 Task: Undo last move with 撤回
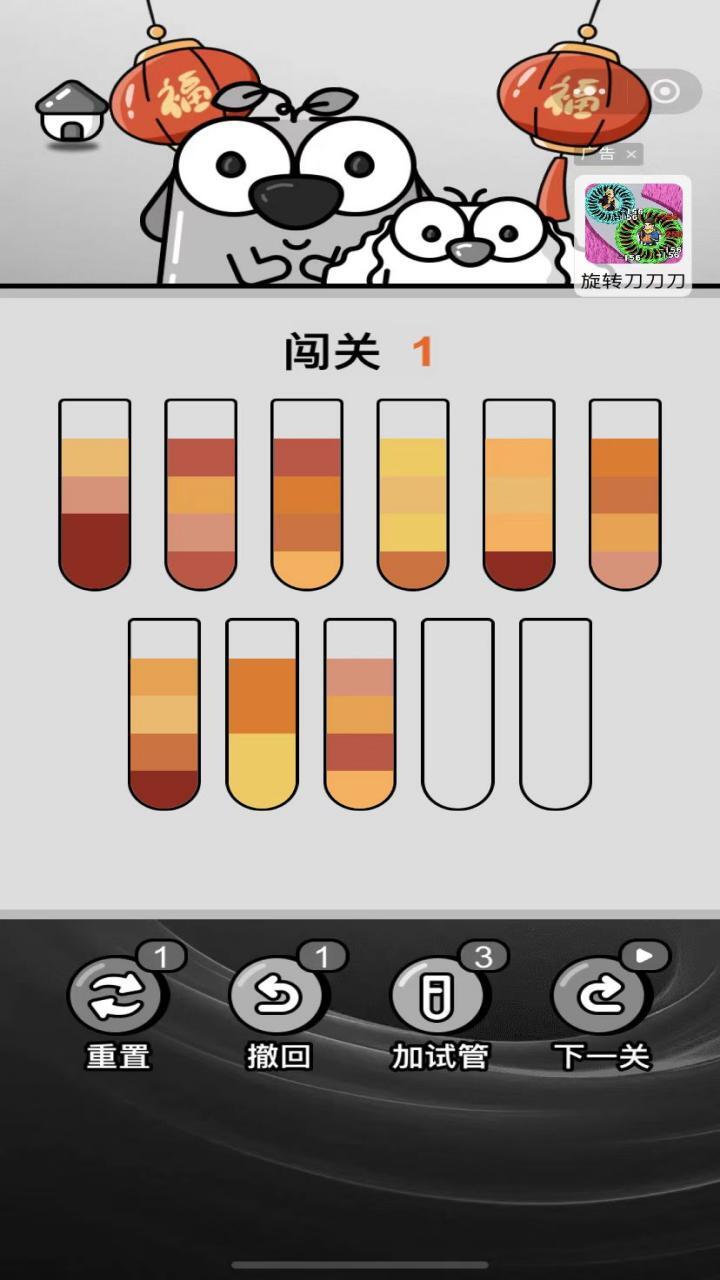(279, 999)
